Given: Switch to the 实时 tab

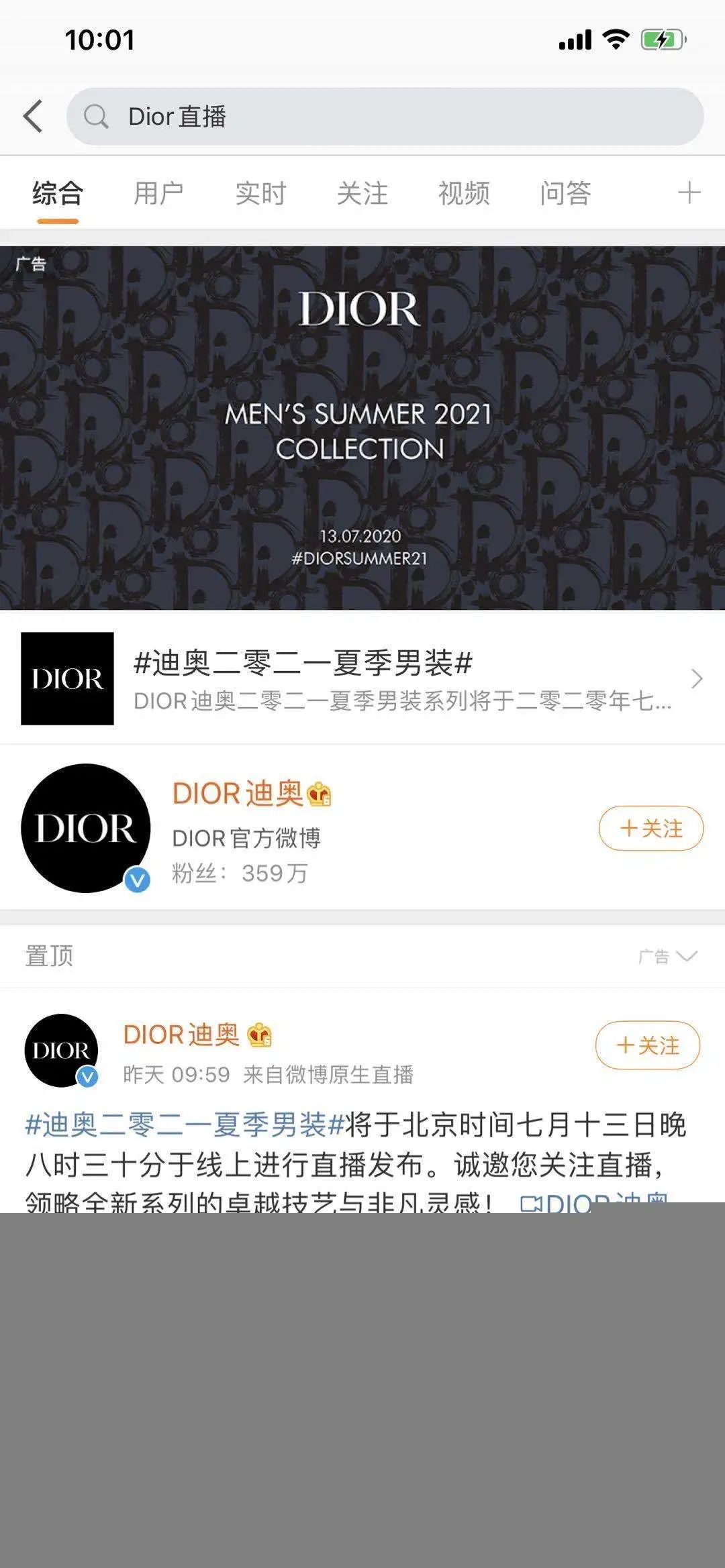Looking at the screenshot, I should click(260, 193).
